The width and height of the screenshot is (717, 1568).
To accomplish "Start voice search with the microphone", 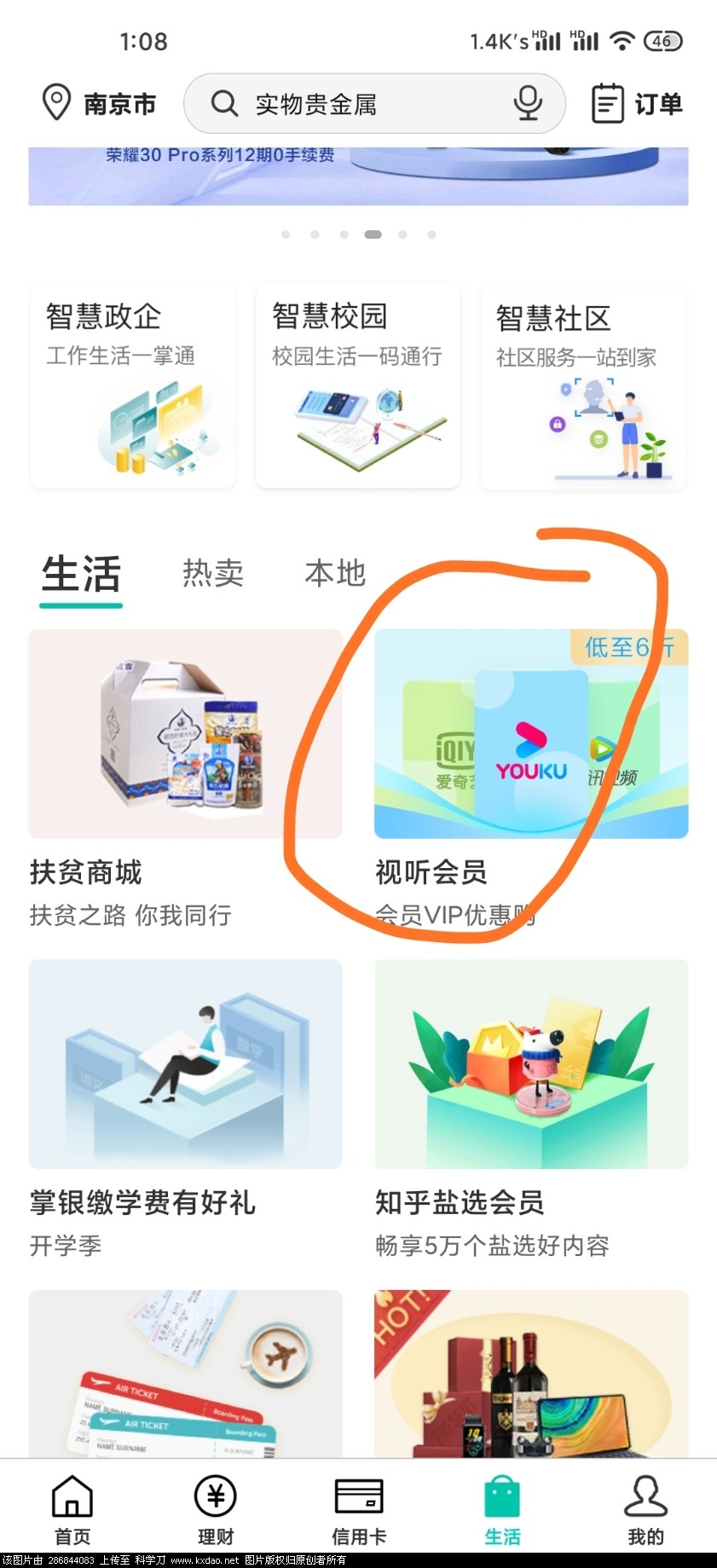I will pyautogui.click(x=528, y=104).
